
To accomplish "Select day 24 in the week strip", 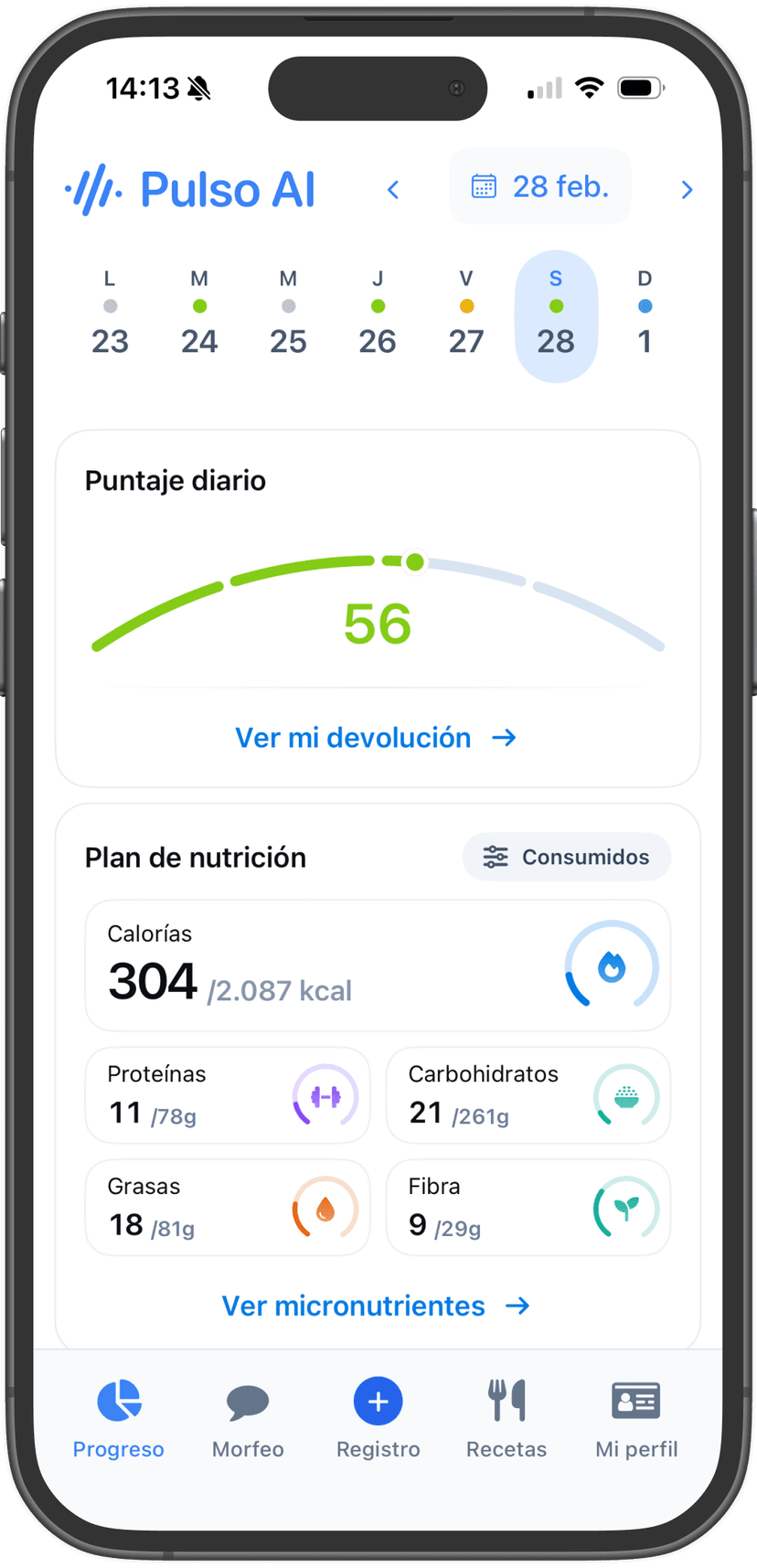I will pyautogui.click(x=199, y=315).
